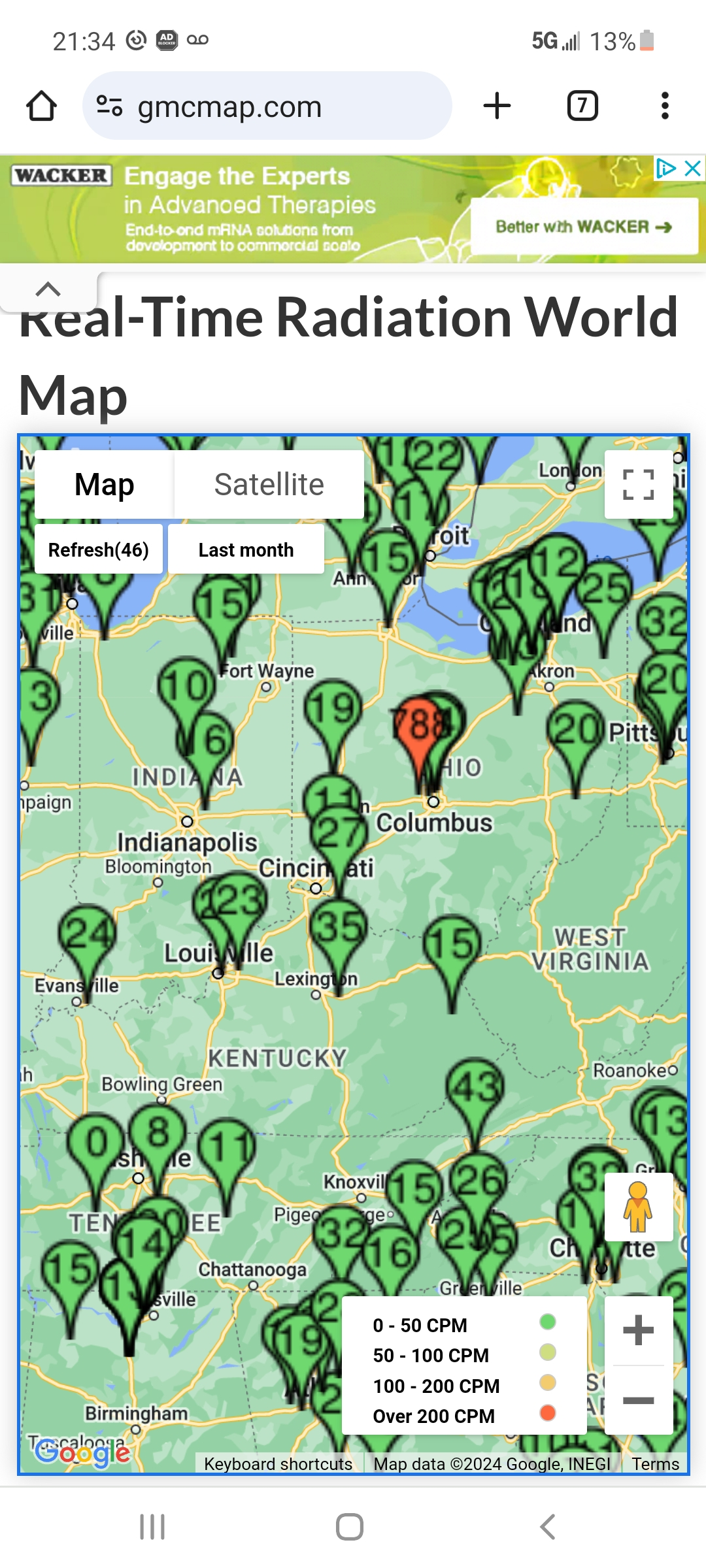Select the Map view type
The width and height of the screenshot is (706, 1568).
[105, 485]
